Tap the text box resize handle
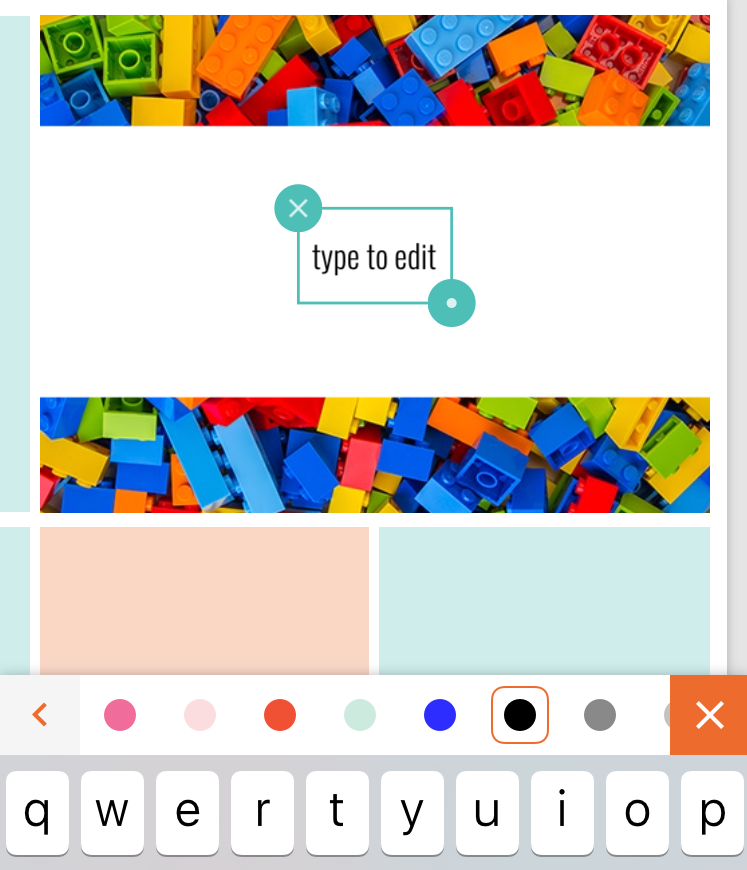The image size is (747, 870). 451,302
